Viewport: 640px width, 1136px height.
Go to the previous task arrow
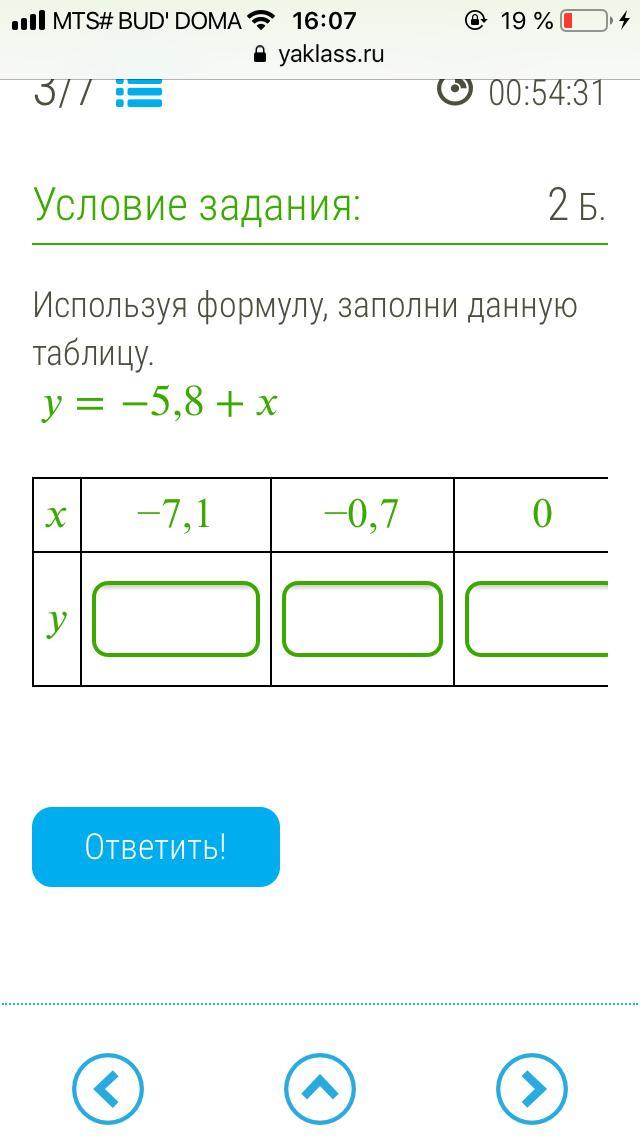click(107, 1089)
